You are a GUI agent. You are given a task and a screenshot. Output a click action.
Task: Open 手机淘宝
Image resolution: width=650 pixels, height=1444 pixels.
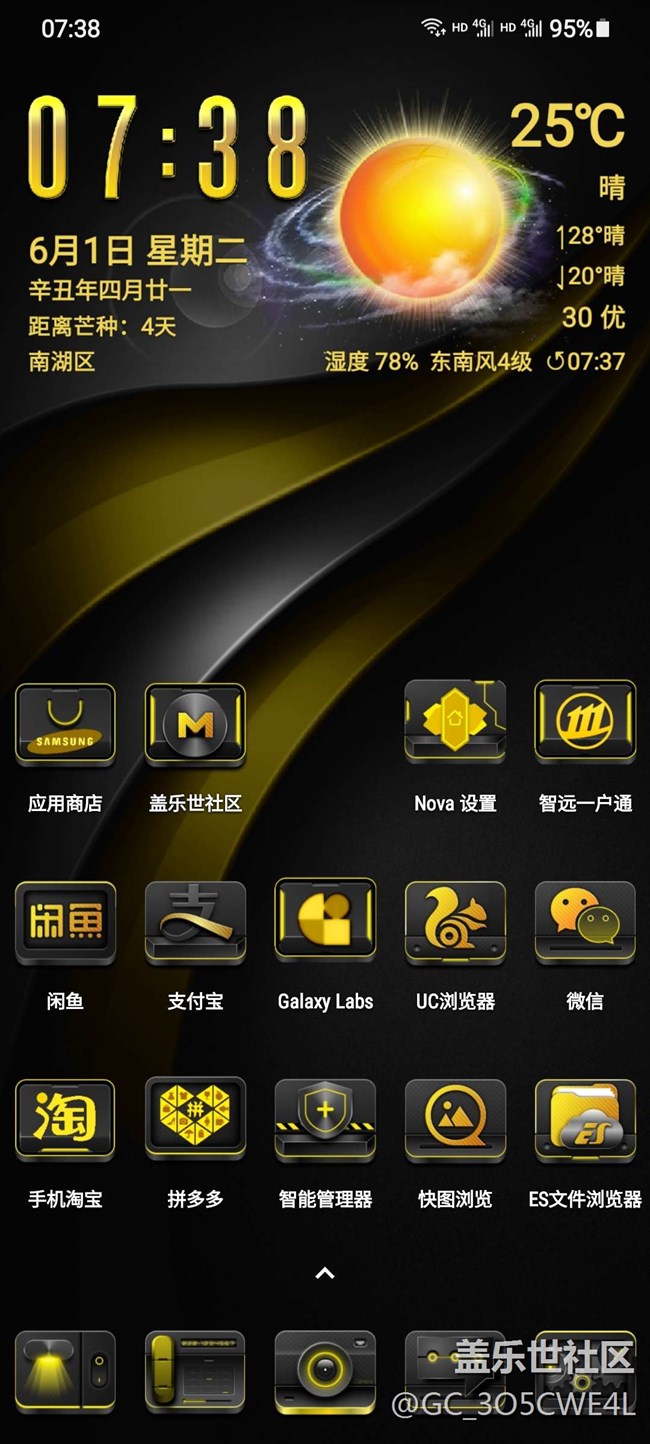click(x=65, y=1122)
